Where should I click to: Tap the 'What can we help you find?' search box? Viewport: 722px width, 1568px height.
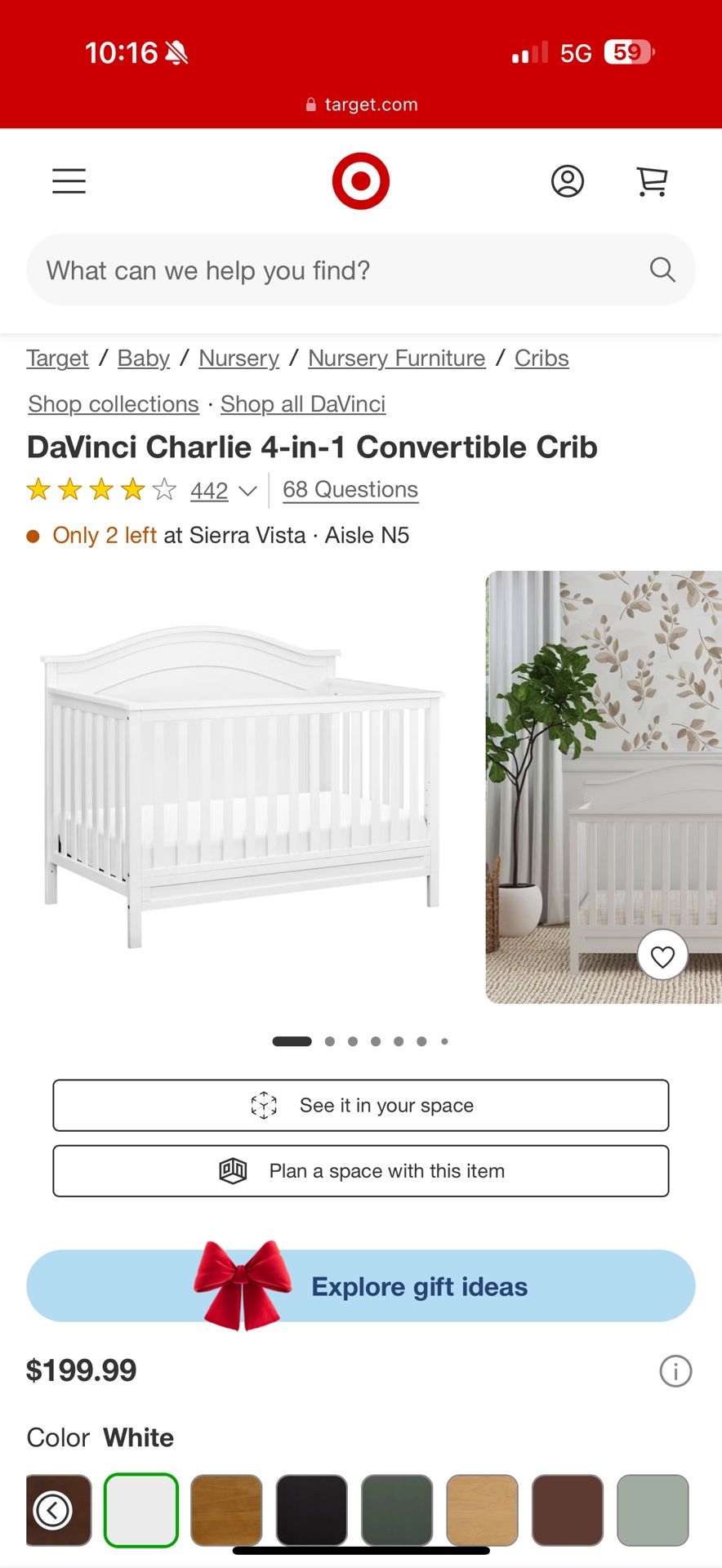(343, 270)
